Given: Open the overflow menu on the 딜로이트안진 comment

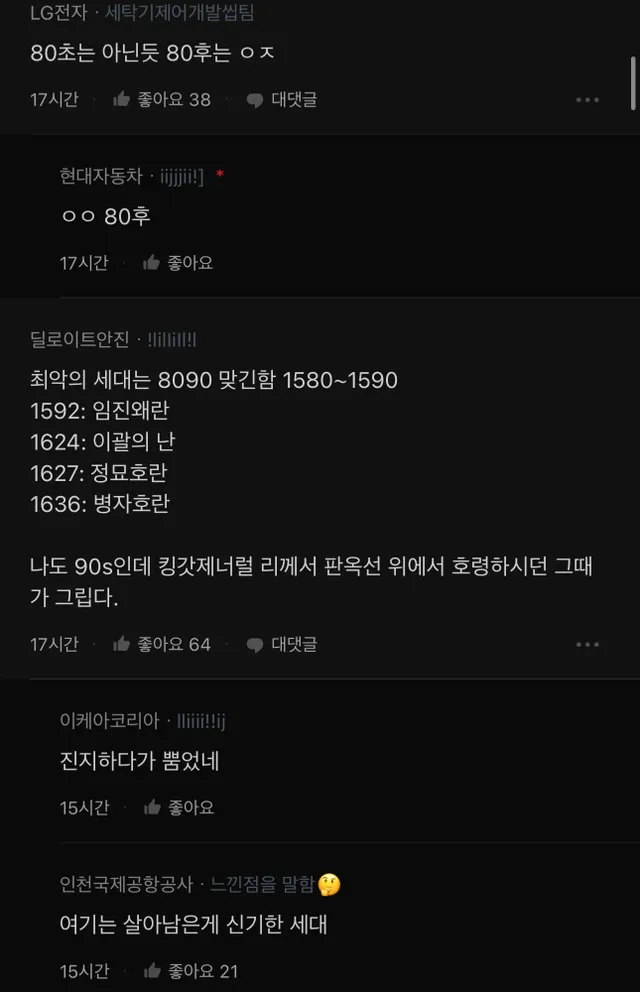Looking at the screenshot, I should (588, 645).
